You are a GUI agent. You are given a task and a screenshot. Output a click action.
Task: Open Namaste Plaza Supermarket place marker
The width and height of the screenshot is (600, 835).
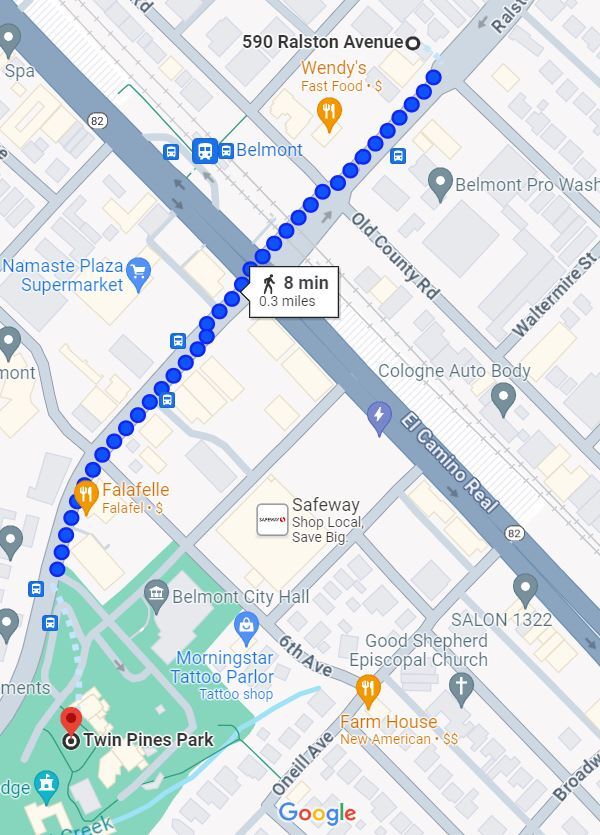(x=138, y=270)
